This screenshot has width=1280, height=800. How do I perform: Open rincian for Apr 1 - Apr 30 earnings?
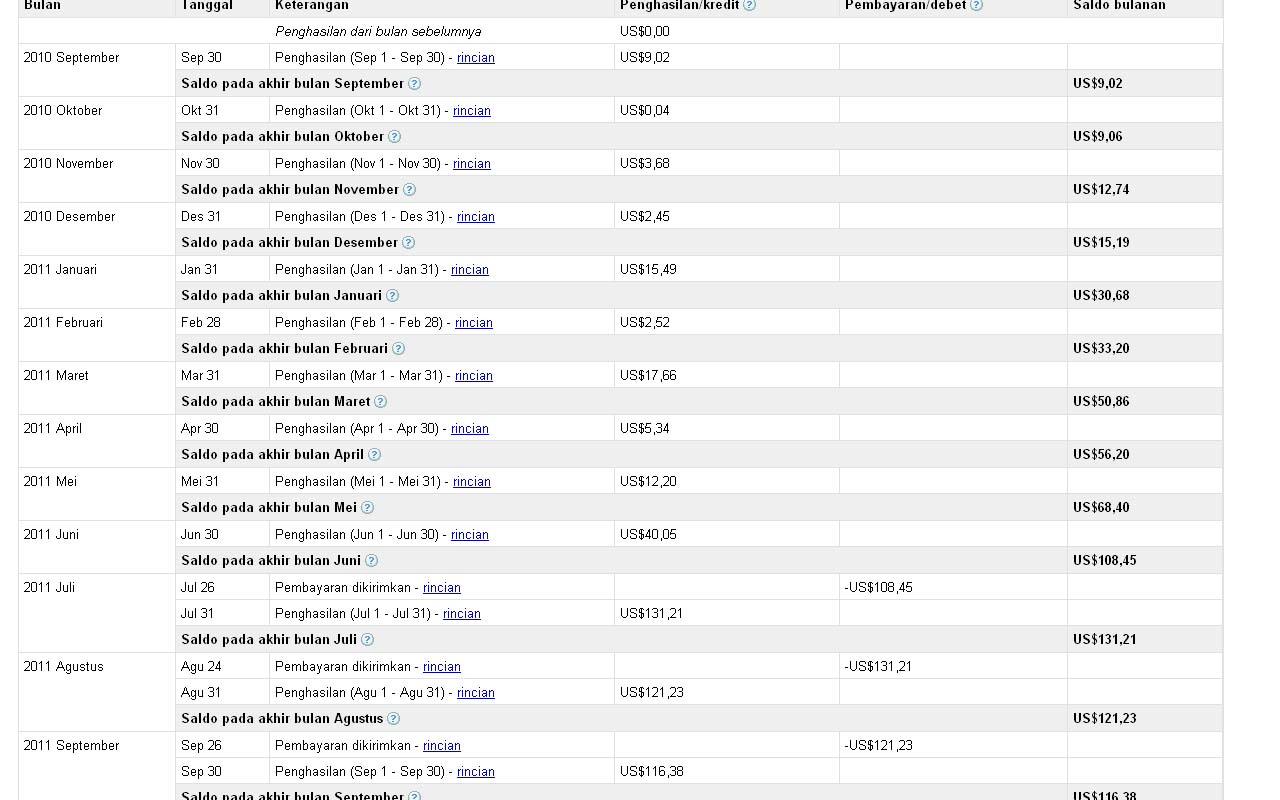pyautogui.click(x=469, y=429)
